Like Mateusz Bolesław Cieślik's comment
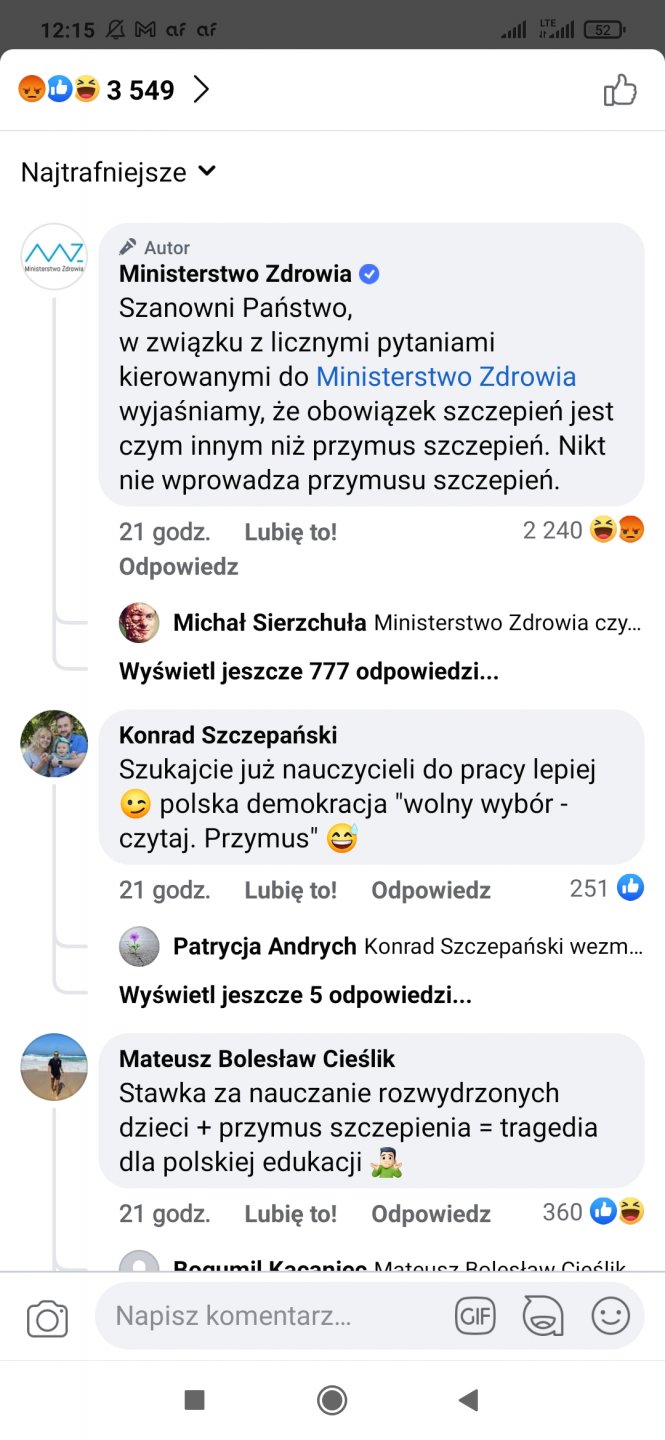 [290, 1214]
